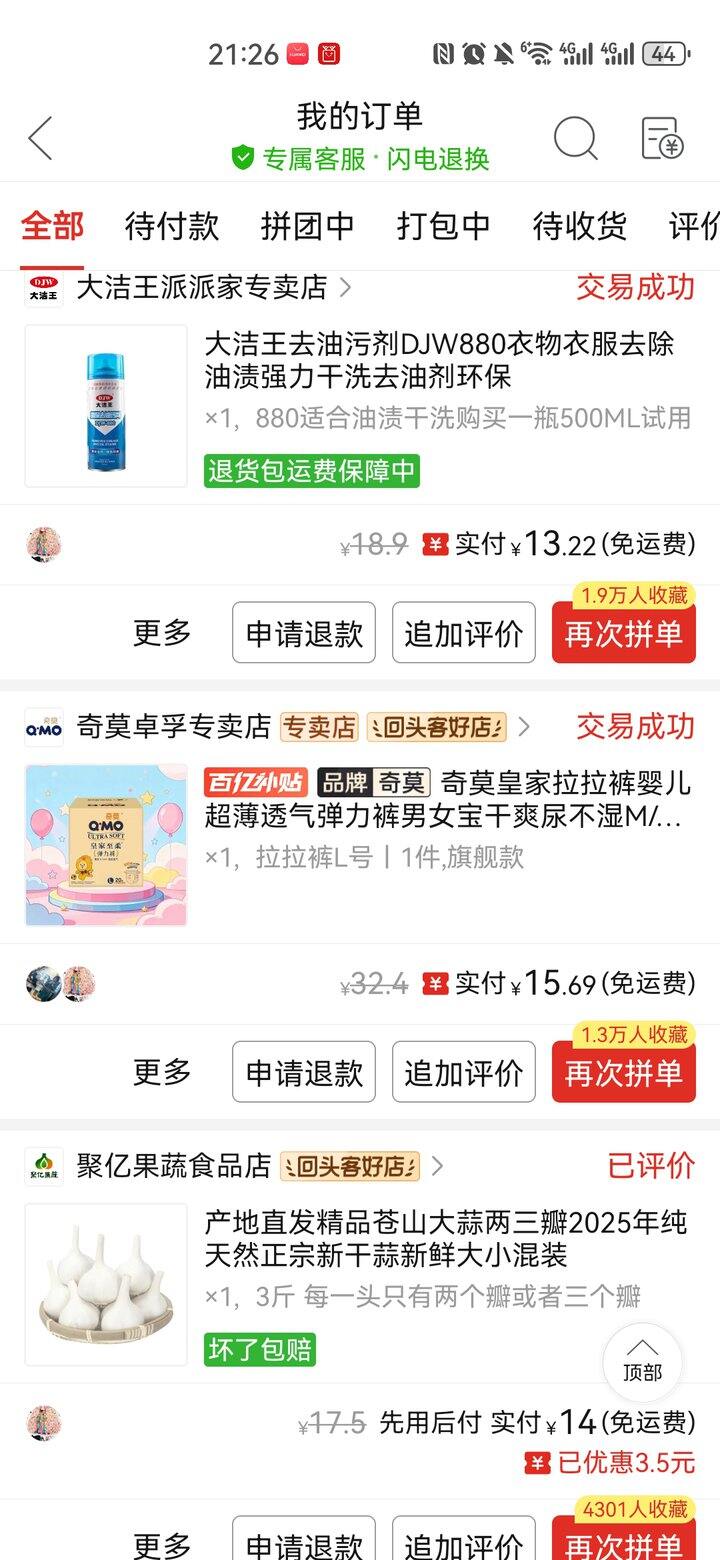This screenshot has height=1560, width=720.
Task: Go back from 我的订单
Action: 41,138
